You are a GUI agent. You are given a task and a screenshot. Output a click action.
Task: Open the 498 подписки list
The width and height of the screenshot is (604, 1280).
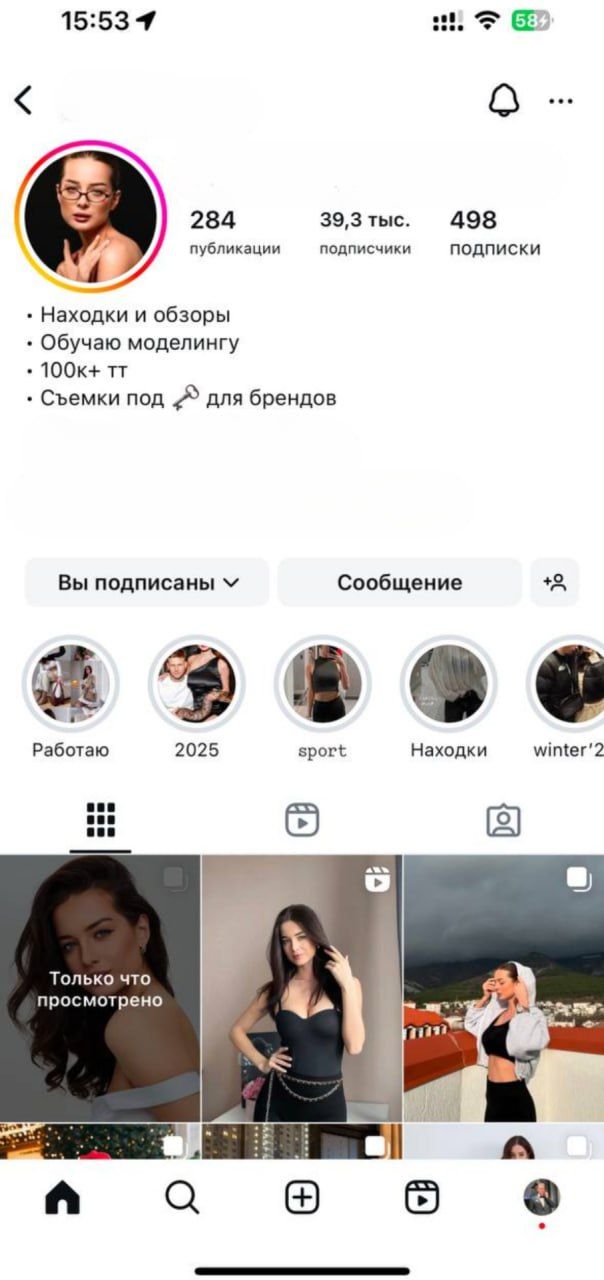coord(495,232)
